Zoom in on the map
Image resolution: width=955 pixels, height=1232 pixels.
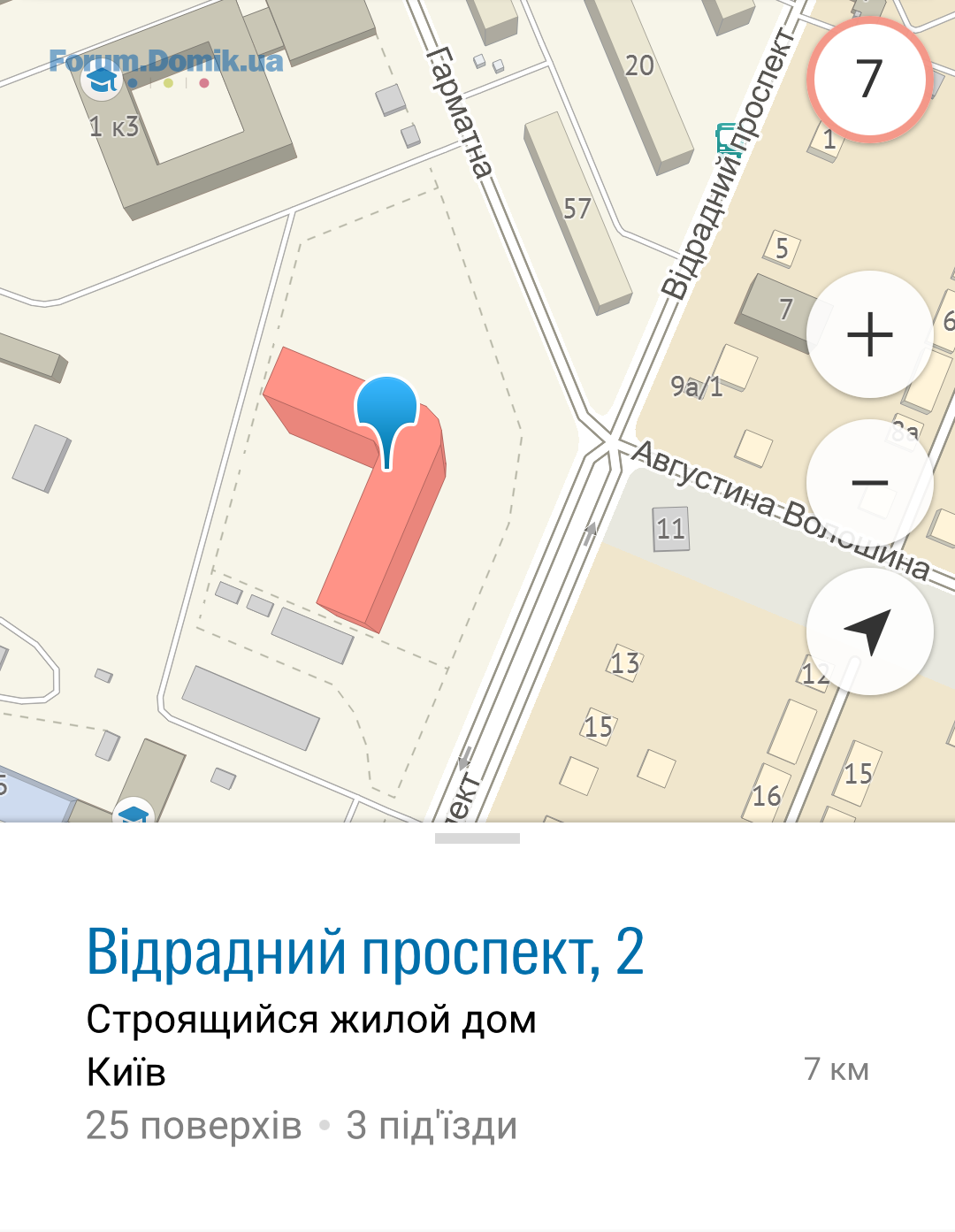(869, 335)
